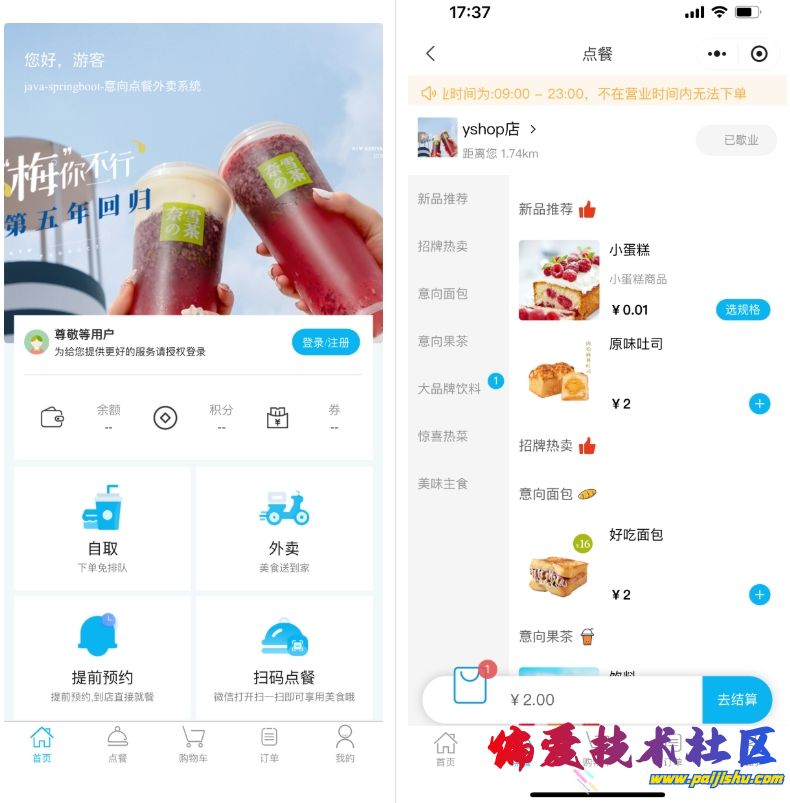
Task: Open 提前预约 advance reservation
Action: click(x=102, y=656)
